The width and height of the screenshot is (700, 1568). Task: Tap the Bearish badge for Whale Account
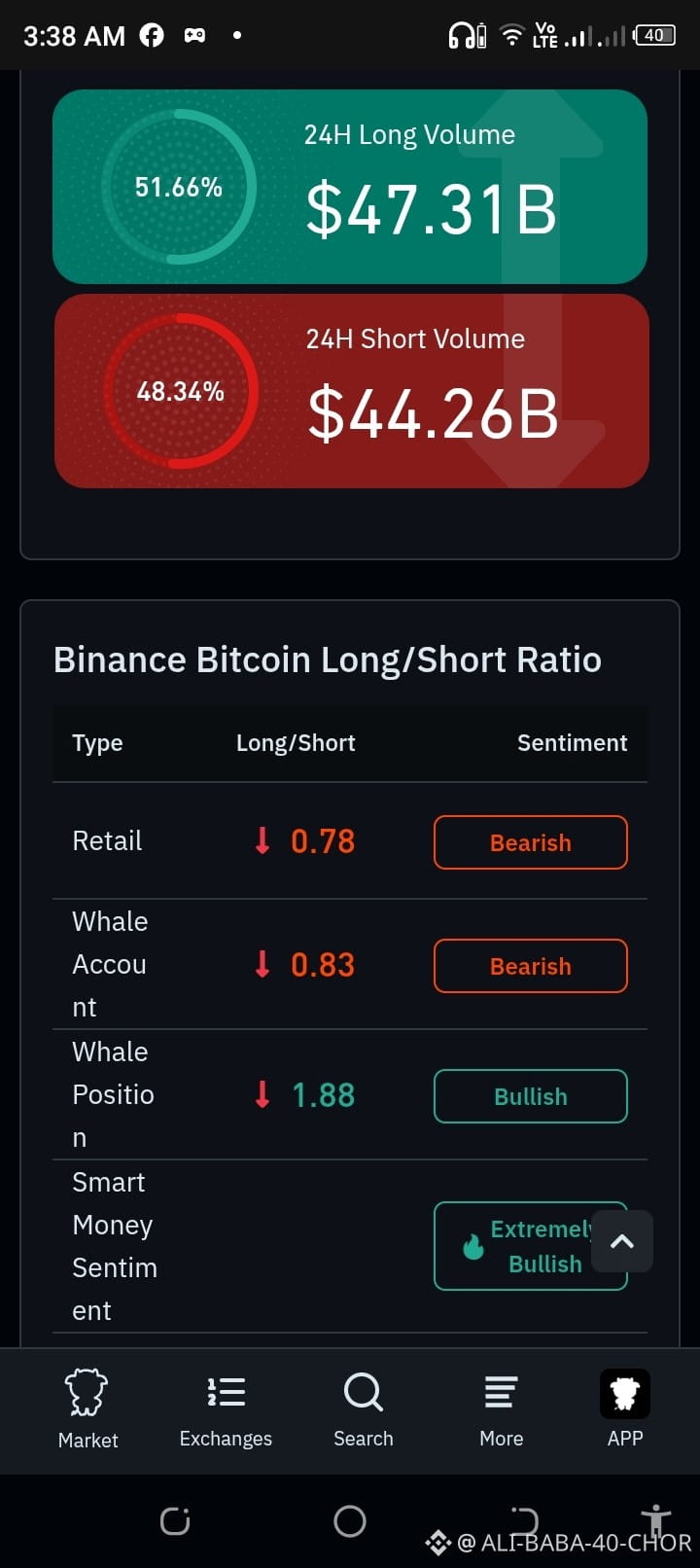pos(531,966)
